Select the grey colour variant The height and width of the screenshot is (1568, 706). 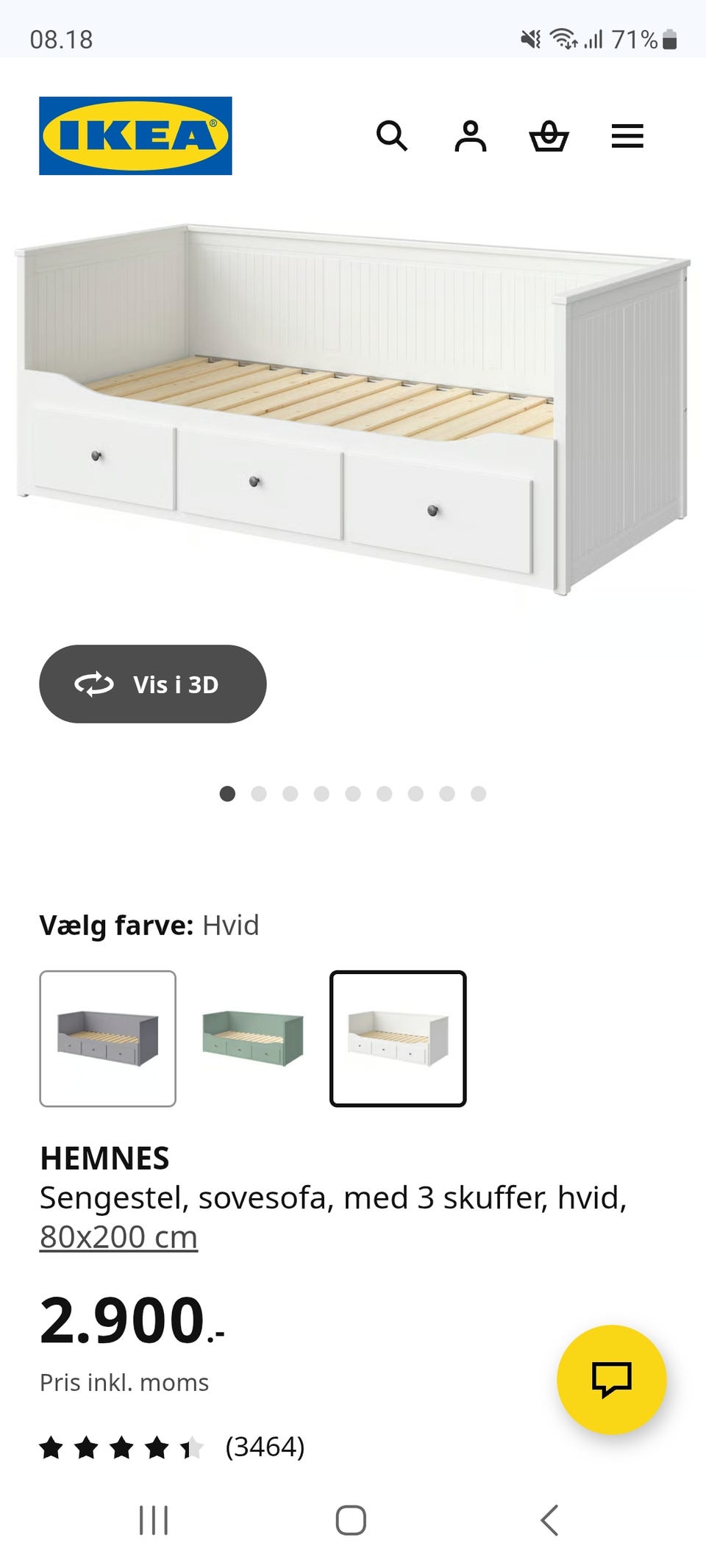pyautogui.click(x=107, y=1038)
